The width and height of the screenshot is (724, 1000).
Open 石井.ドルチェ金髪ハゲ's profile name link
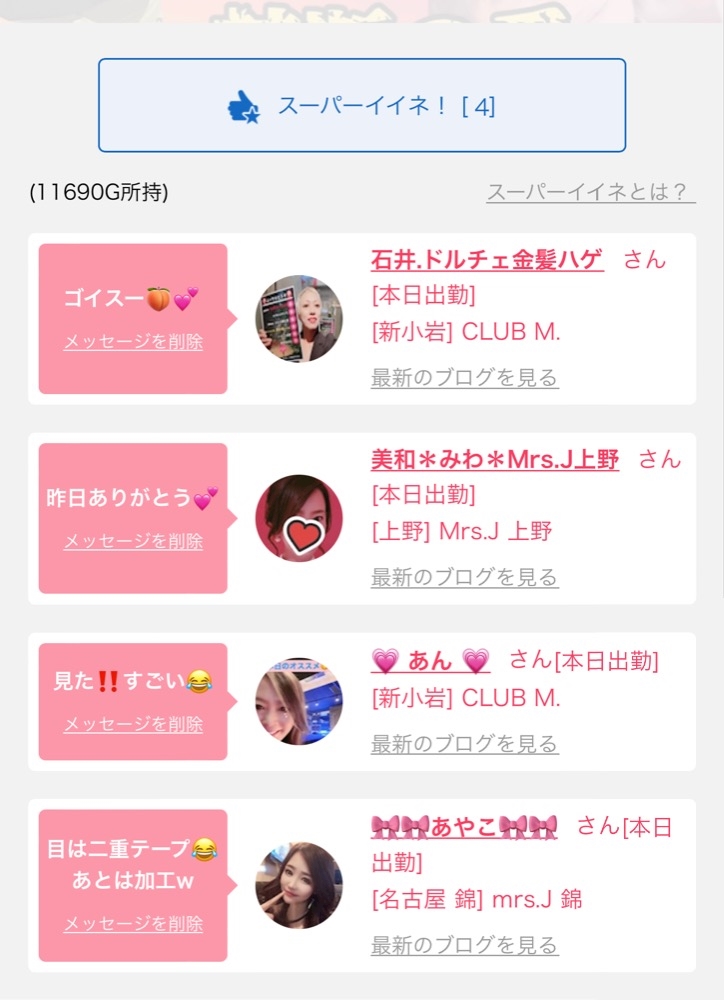coord(487,260)
